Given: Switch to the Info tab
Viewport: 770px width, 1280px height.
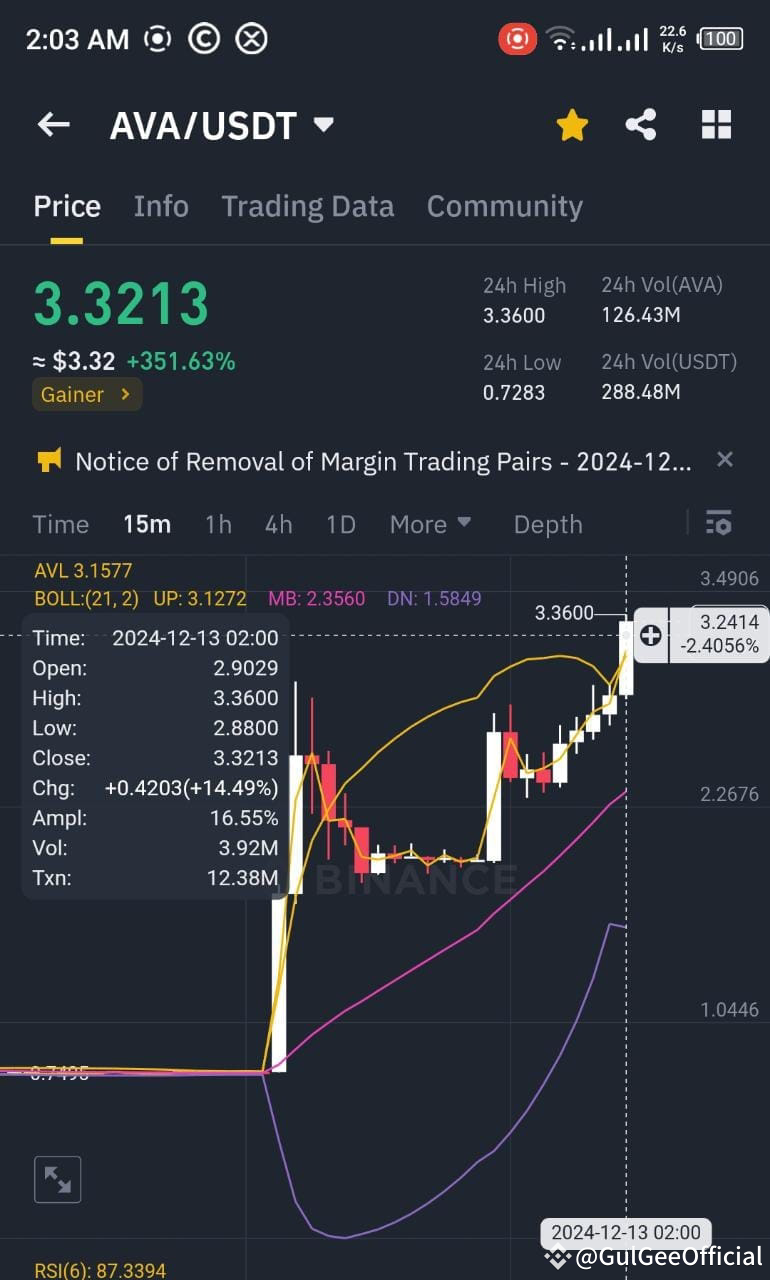Looking at the screenshot, I should tap(161, 206).
